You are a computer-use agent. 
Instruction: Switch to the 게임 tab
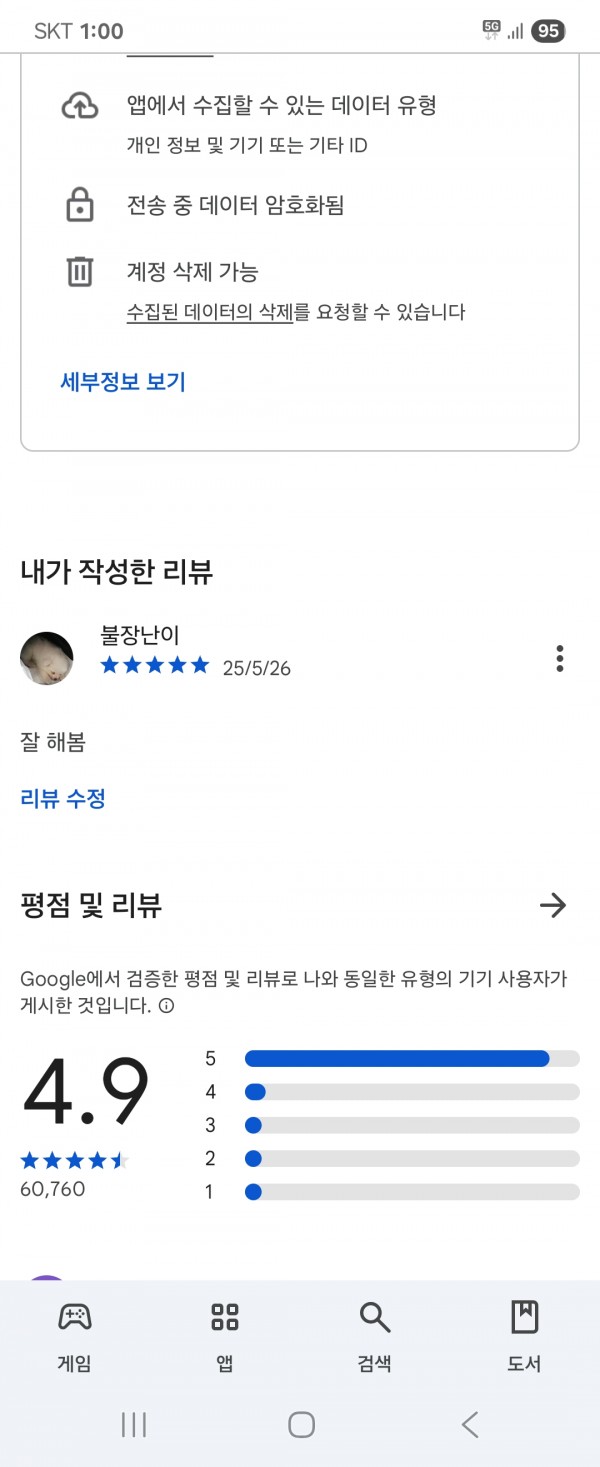(x=75, y=1335)
